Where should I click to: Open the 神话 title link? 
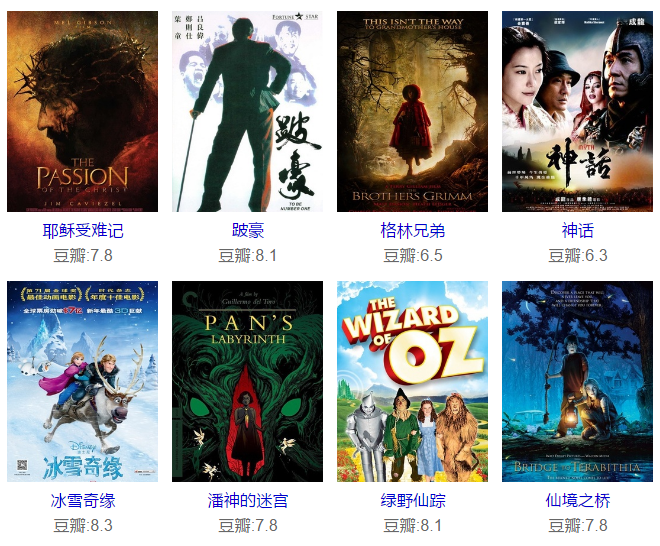[577, 230]
